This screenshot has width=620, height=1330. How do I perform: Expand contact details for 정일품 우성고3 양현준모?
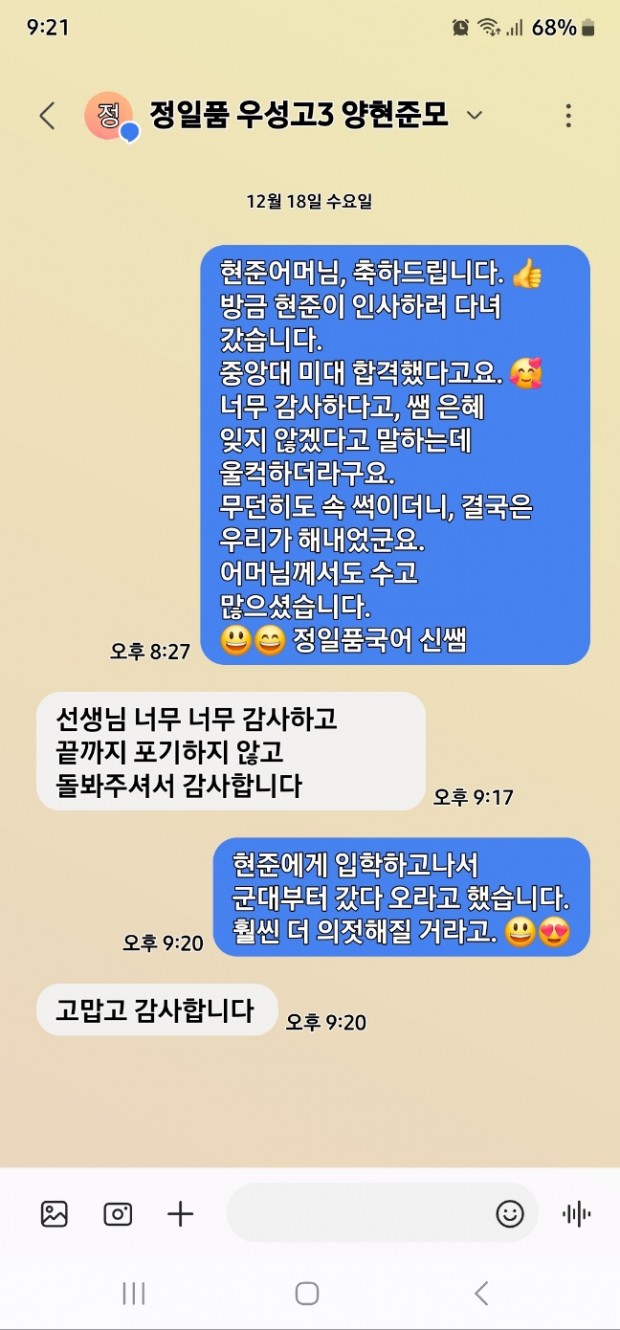(474, 116)
